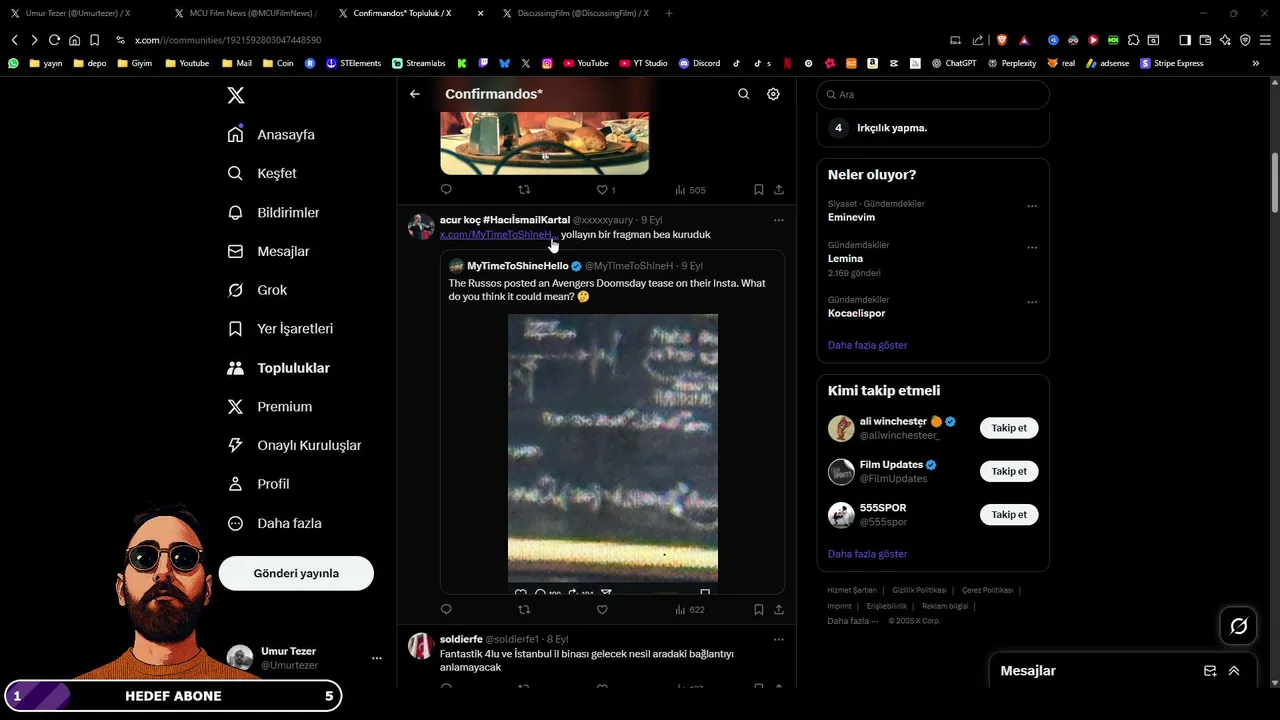This screenshot has width=1280, height=720.
Task: Open the quoted MyTimeToShineHello post
Action: coord(612,290)
